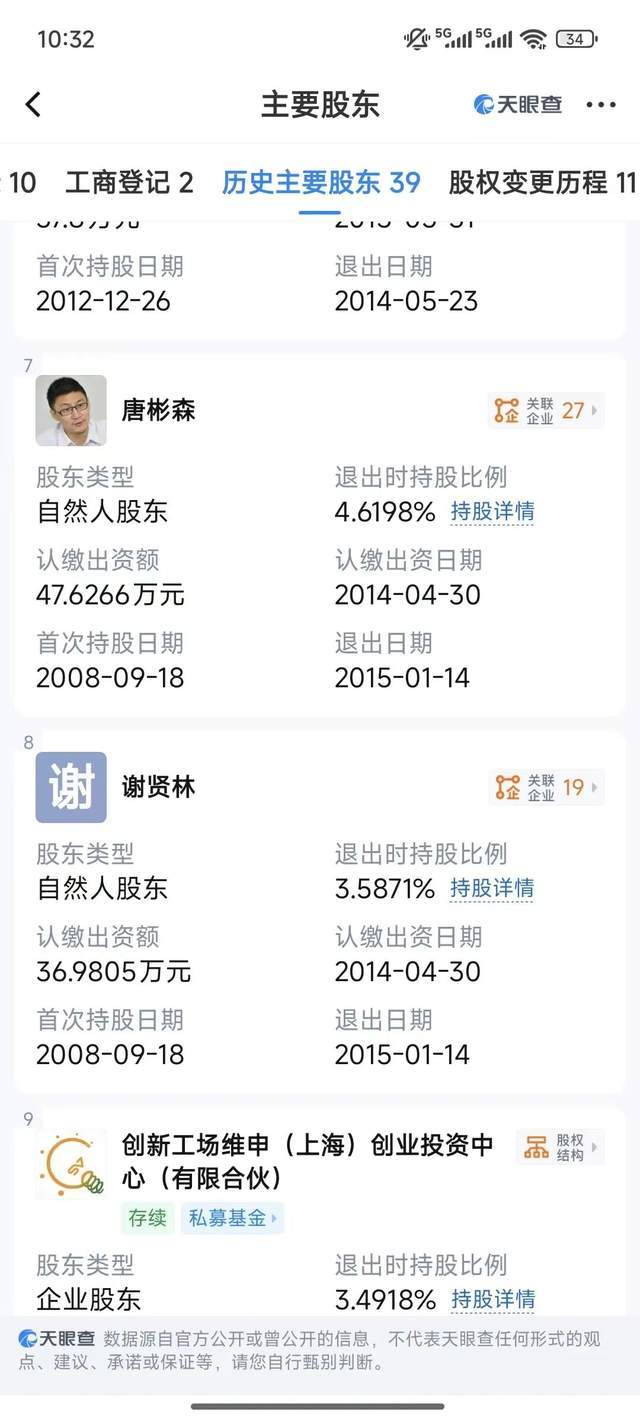
Task: Switch to the 股权变更历程 tab
Action: [x=541, y=183]
